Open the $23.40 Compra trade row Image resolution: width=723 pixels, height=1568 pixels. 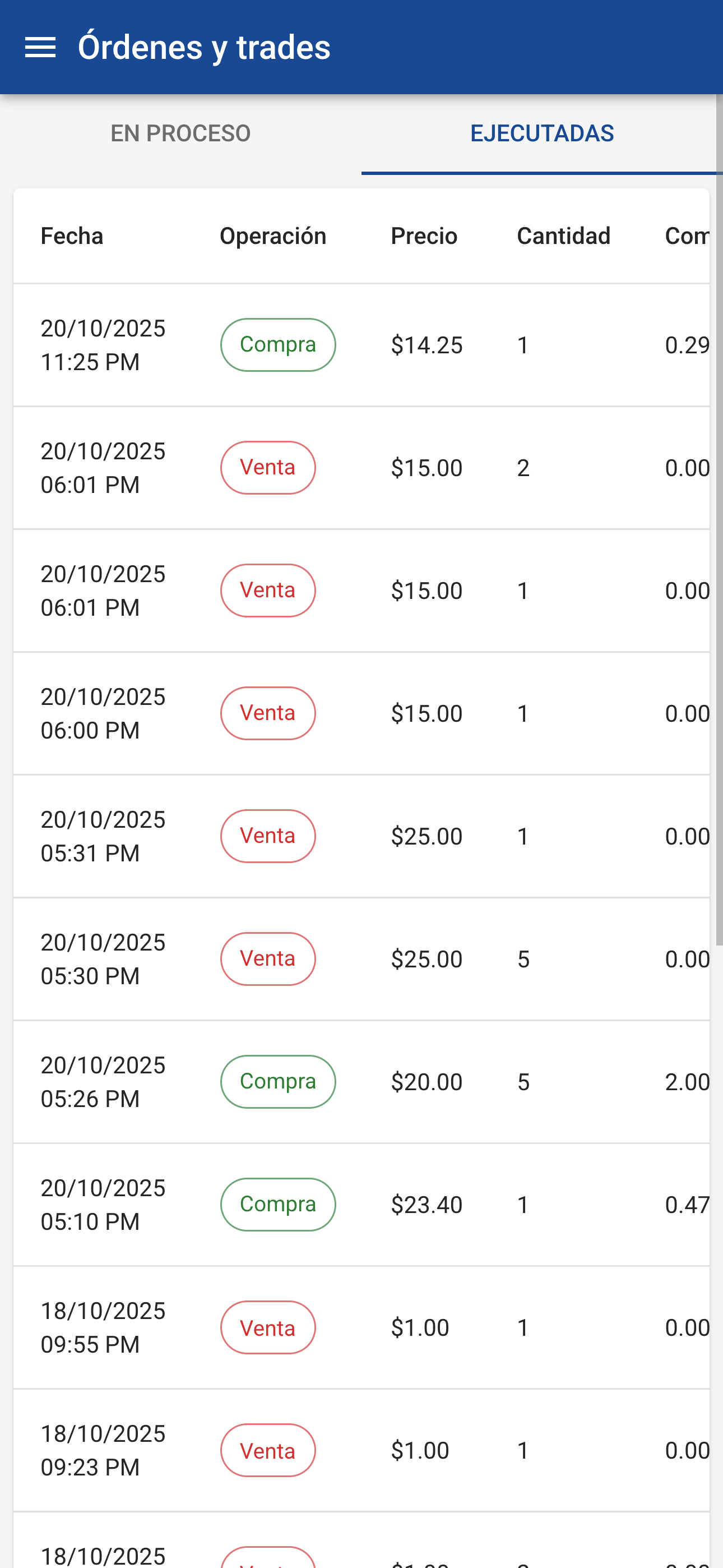pyautogui.click(x=361, y=1204)
